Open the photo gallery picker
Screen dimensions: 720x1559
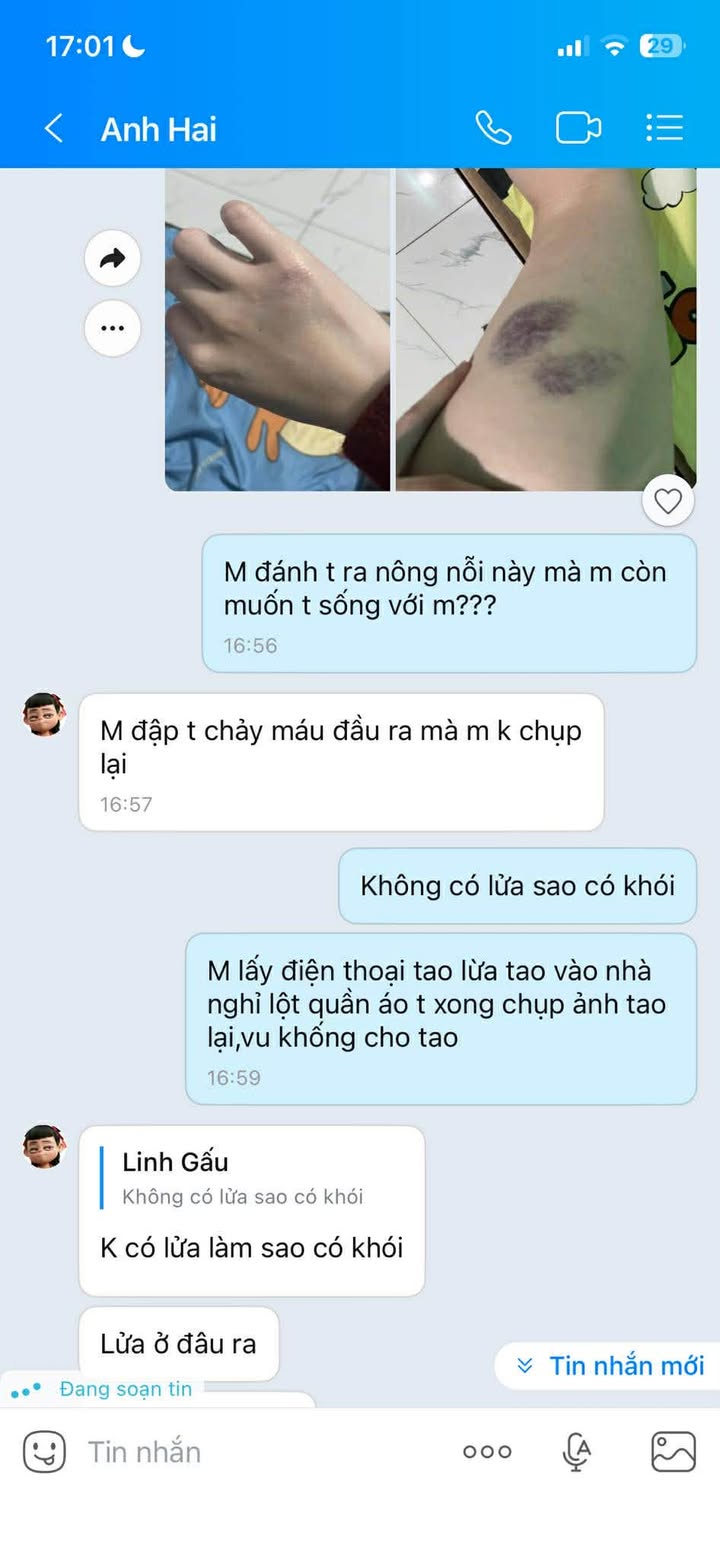[x=673, y=1451]
